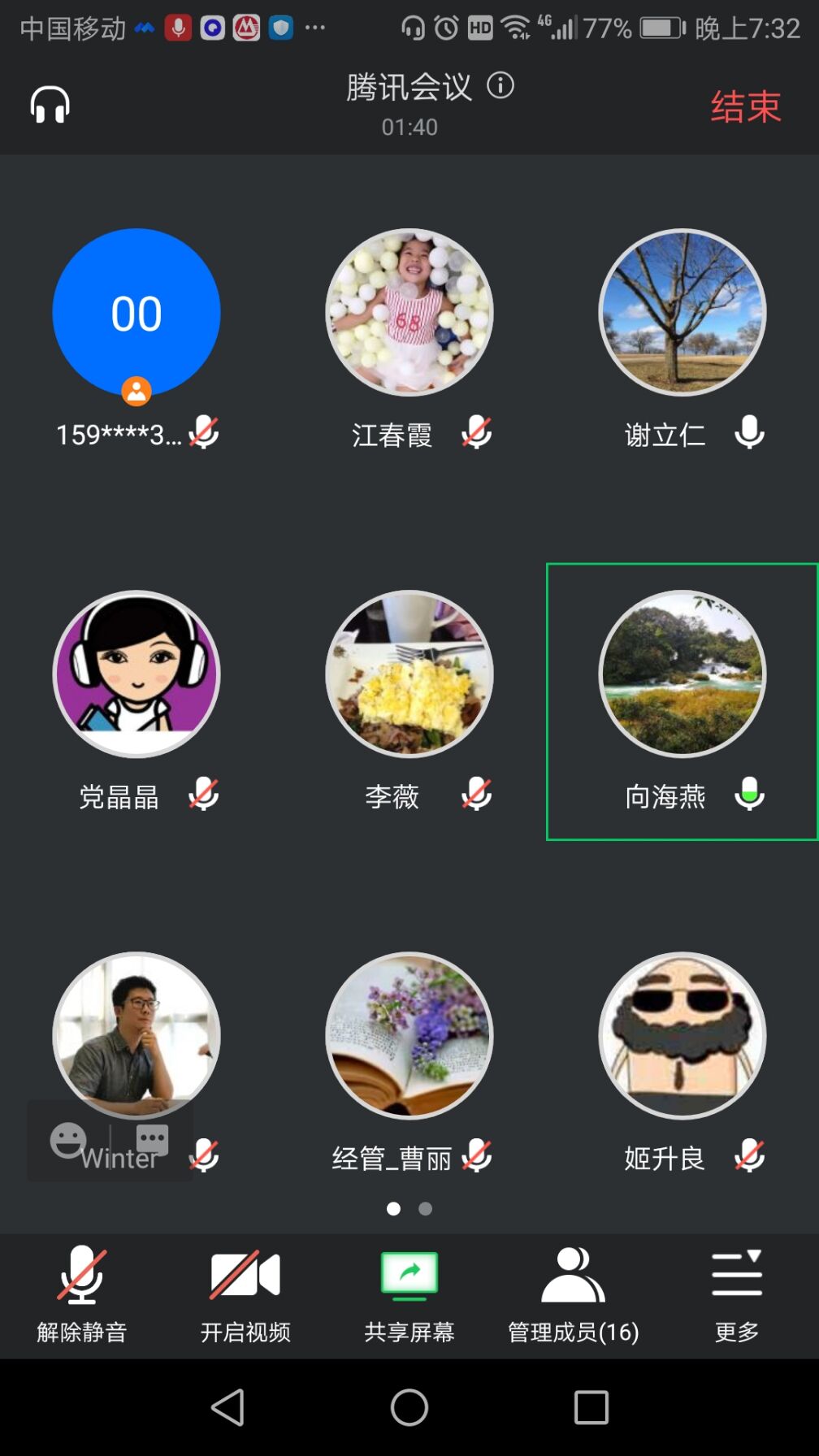The image size is (819, 1456).
Task: Go to second page indicator dot
Action: point(425,1209)
